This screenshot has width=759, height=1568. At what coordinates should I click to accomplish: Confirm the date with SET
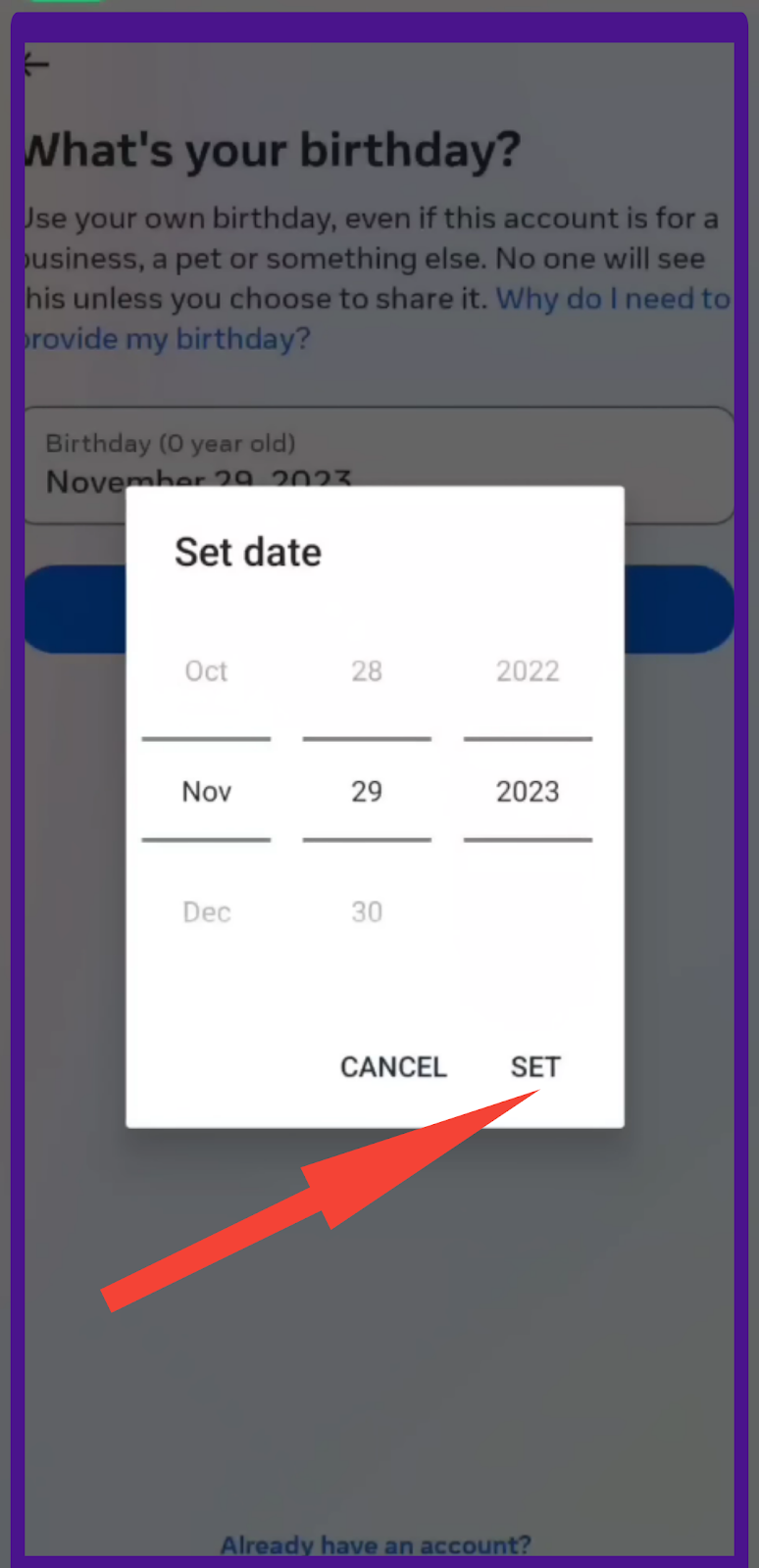[535, 1066]
